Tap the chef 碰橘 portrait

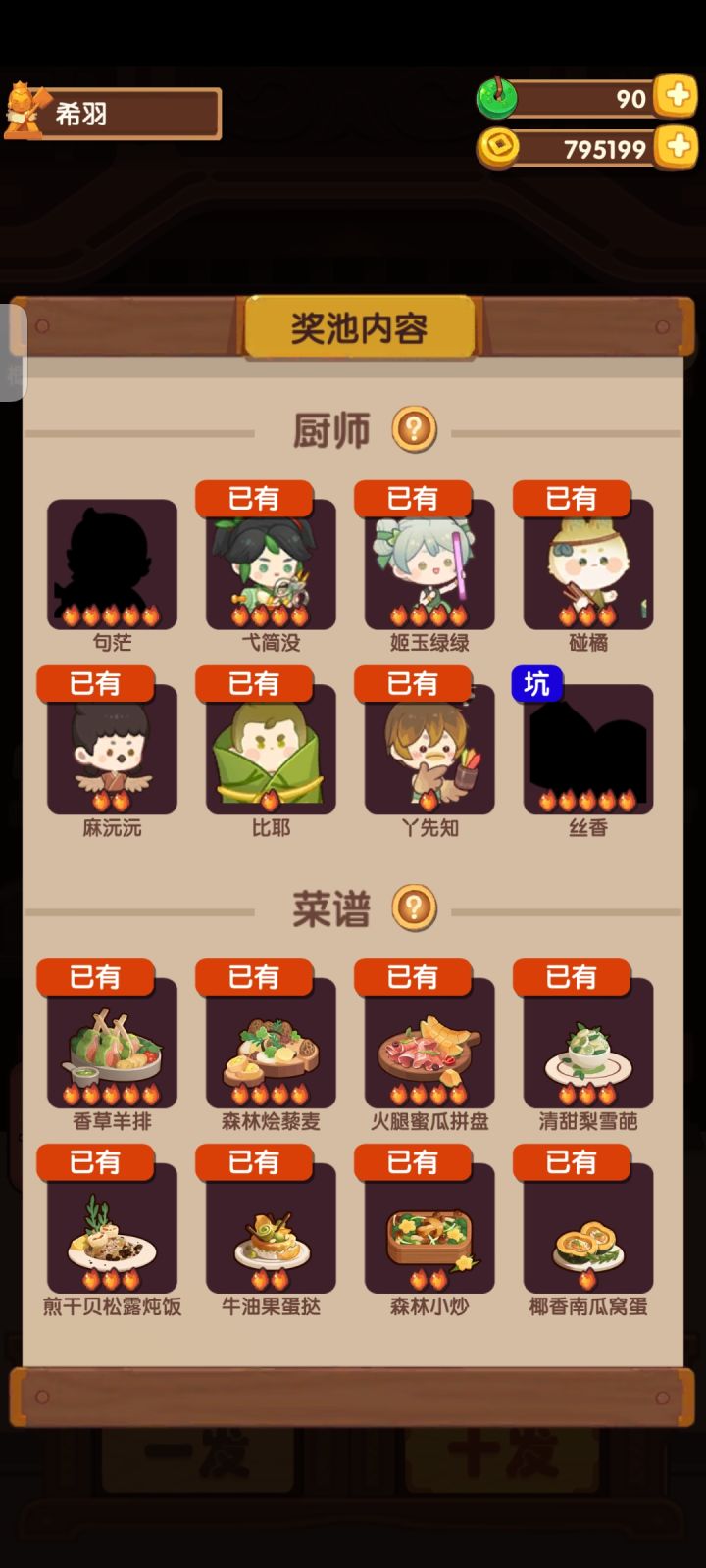(588, 565)
